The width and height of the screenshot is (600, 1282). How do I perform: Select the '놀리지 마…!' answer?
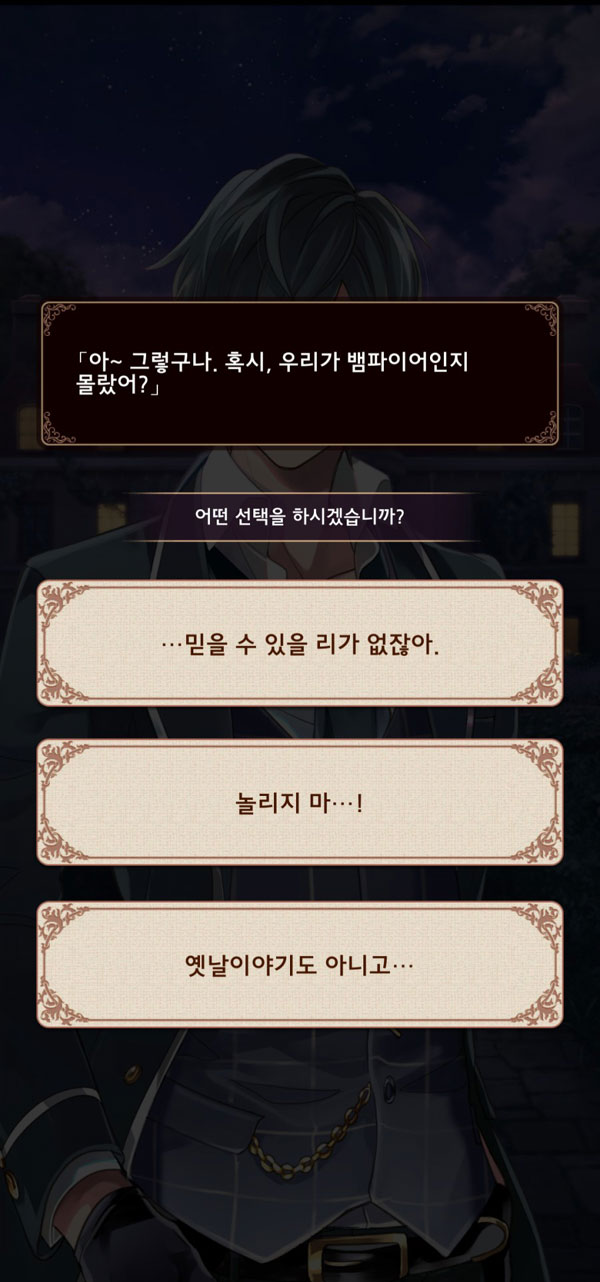pos(300,802)
